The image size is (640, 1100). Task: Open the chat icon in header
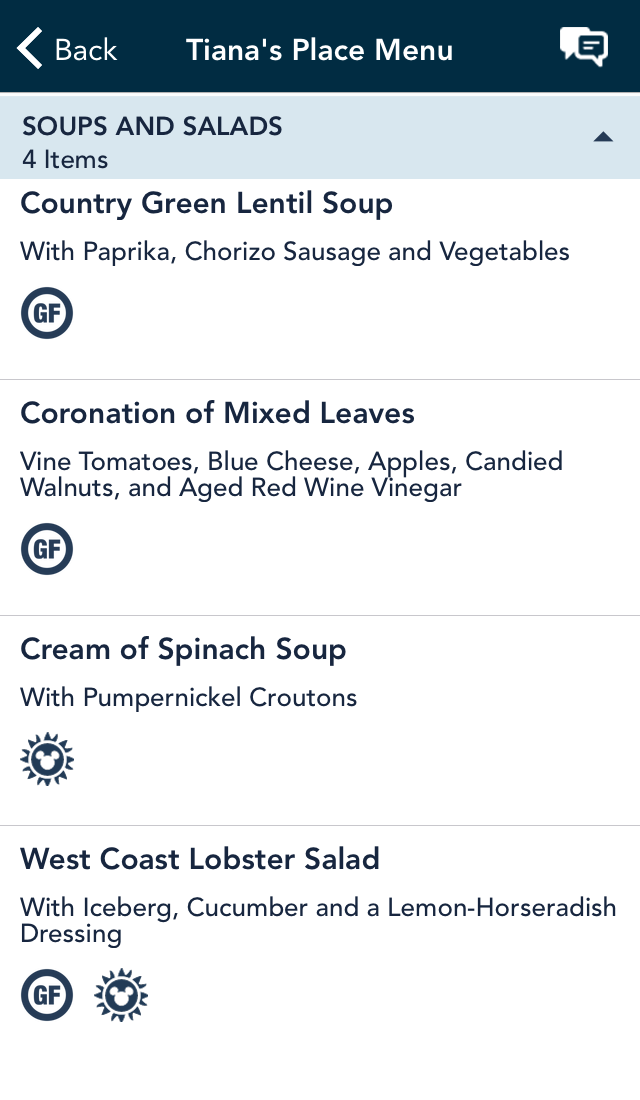pos(583,48)
